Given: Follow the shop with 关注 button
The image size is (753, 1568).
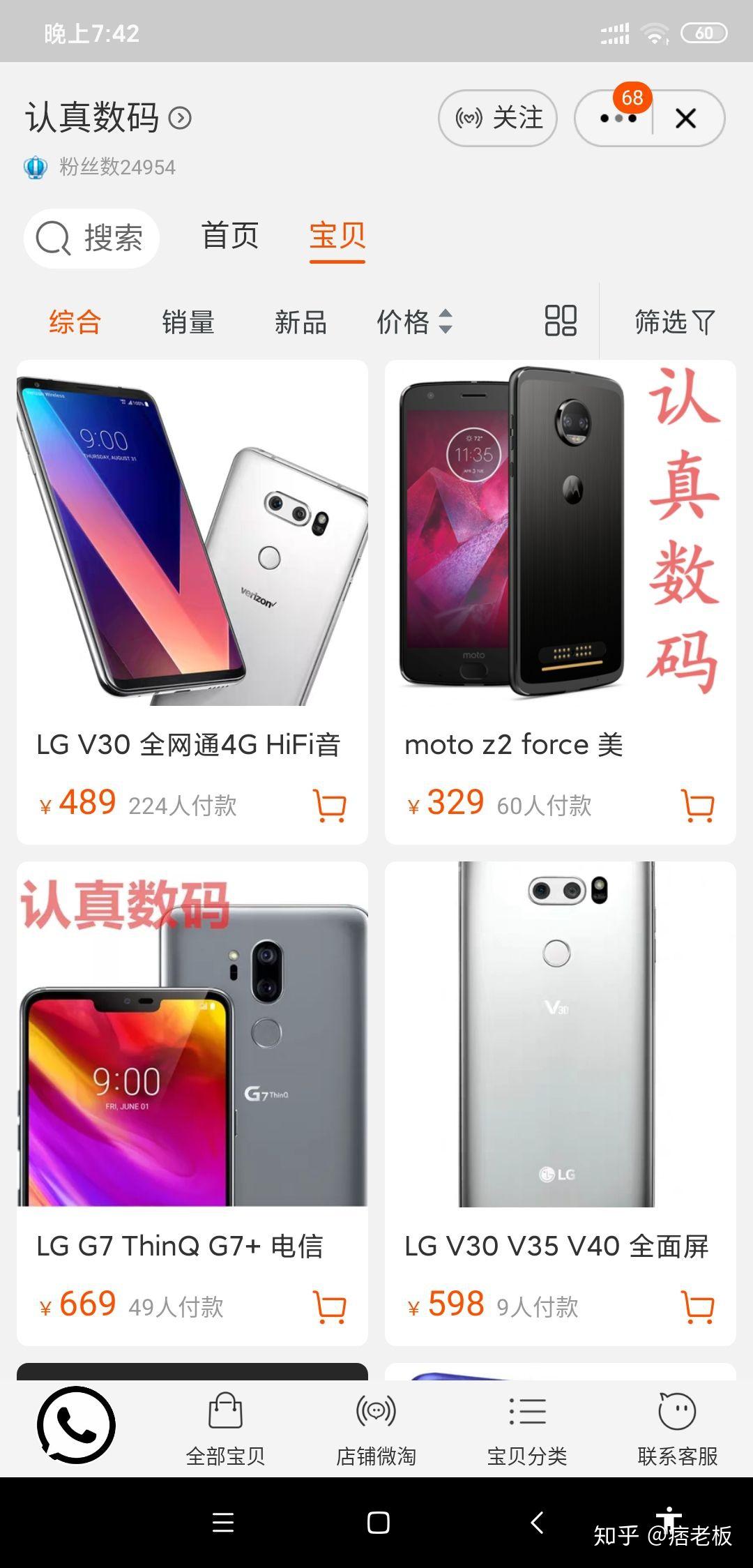Looking at the screenshot, I should coord(497,118).
